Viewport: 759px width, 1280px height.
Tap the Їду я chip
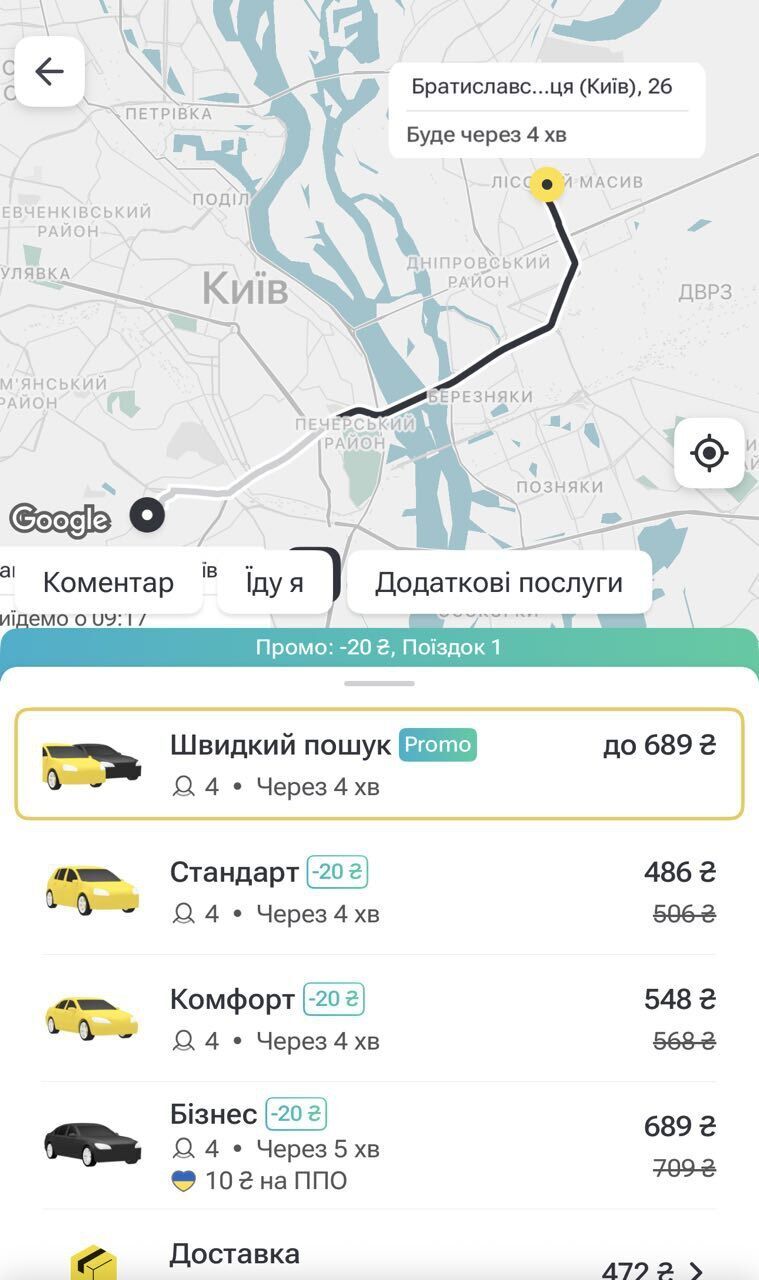pos(274,582)
